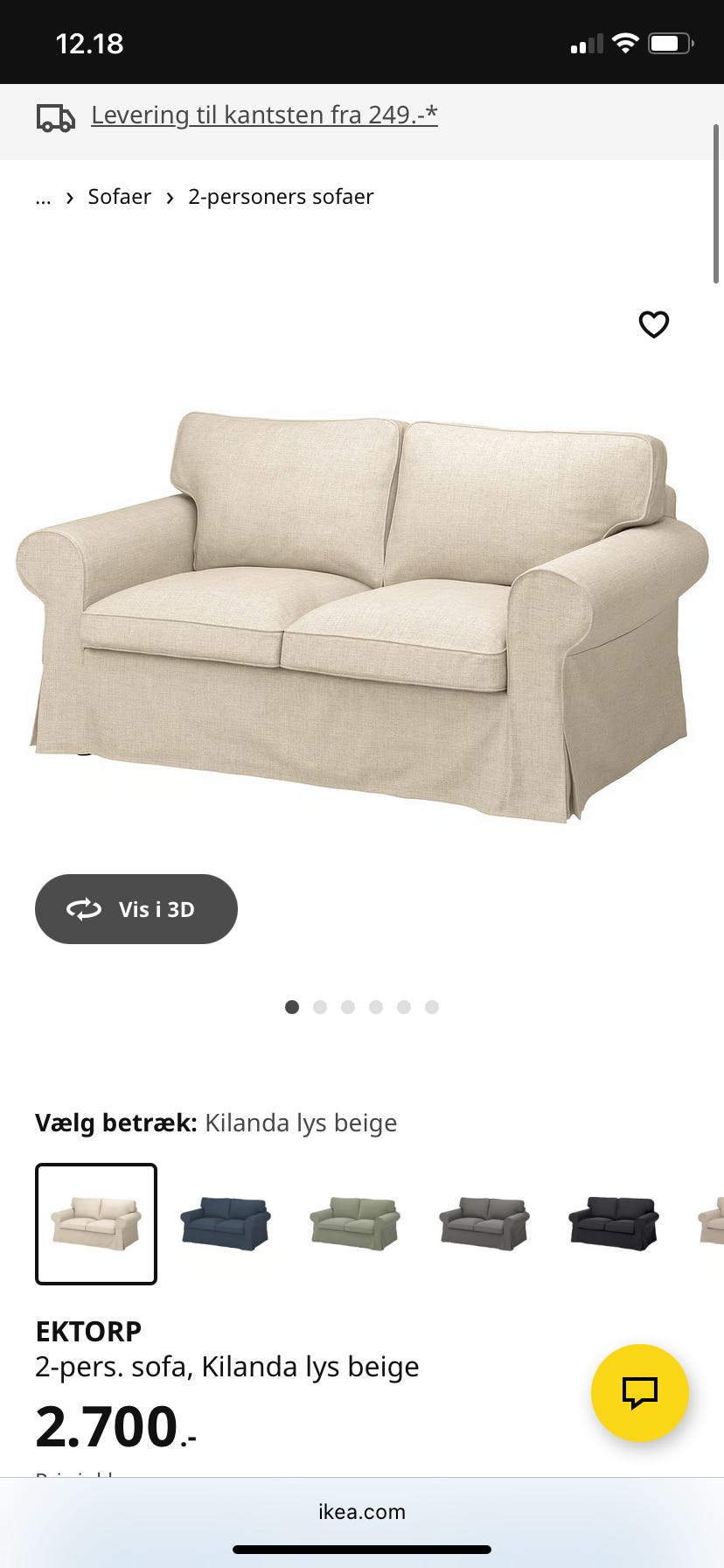Click the 3D rotation icon in Vis i 3D
The height and width of the screenshot is (1568, 724).
click(83, 909)
